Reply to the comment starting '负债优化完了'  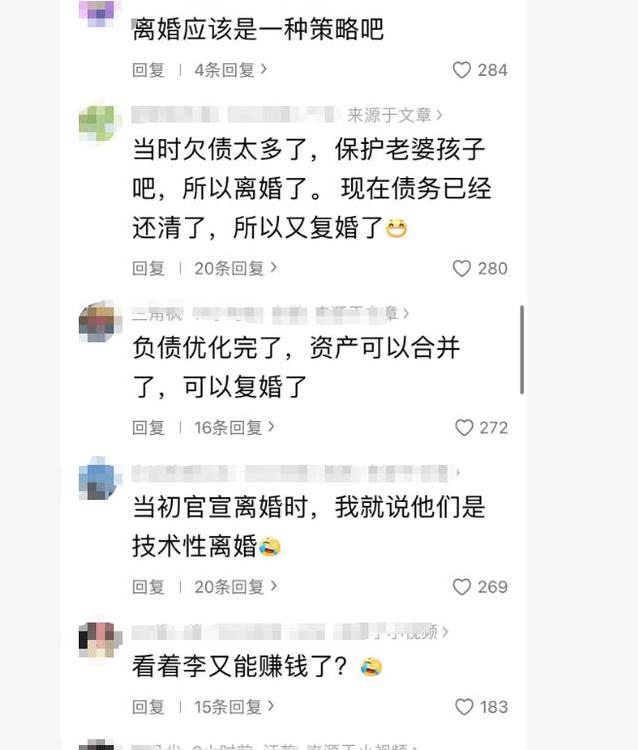tap(148, 427)
